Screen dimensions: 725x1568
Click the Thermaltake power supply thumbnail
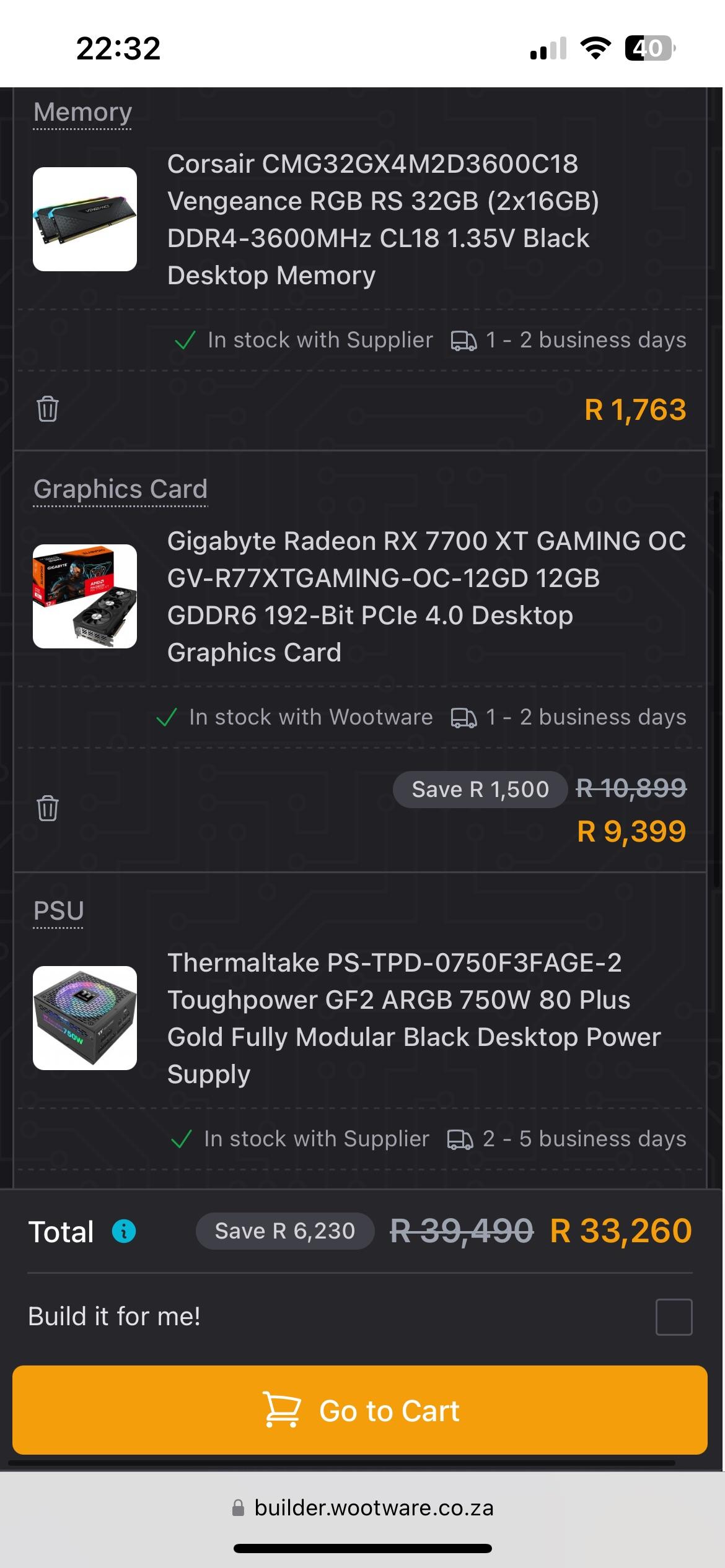click(84, 1019)
